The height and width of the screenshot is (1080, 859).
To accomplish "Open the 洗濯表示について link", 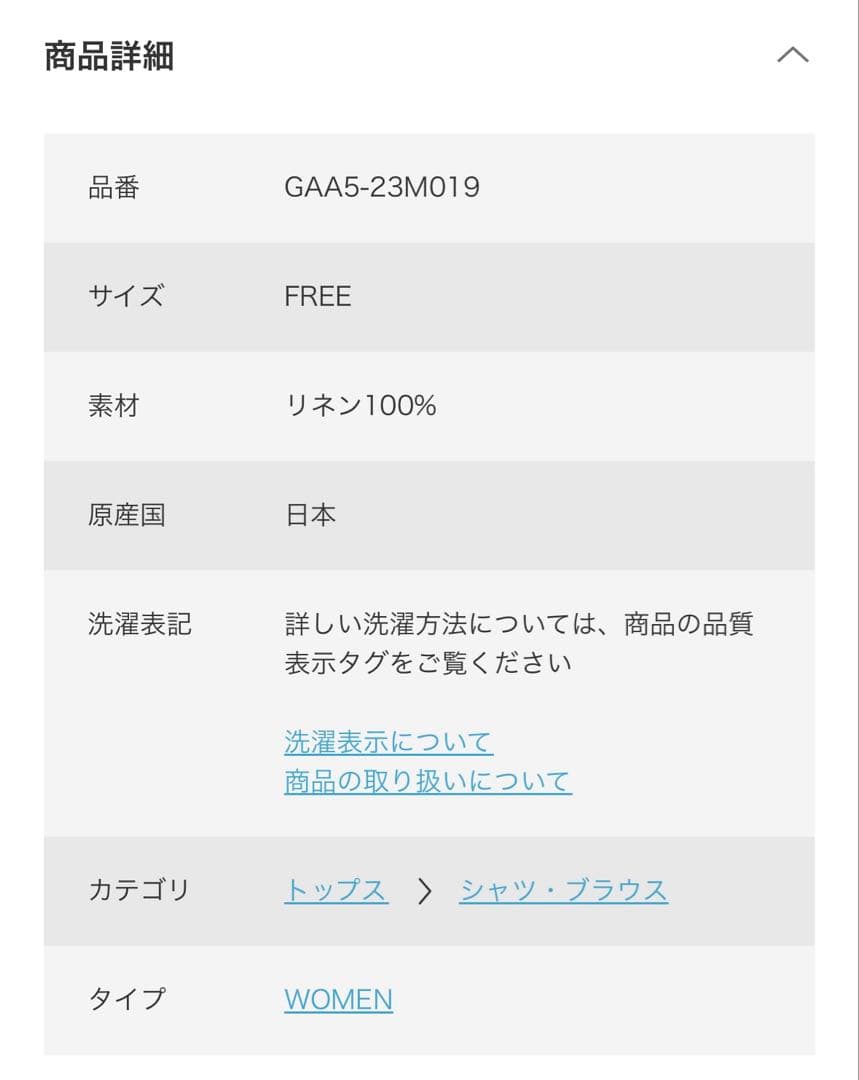I will pyautogui.click(x=388, y=742).
